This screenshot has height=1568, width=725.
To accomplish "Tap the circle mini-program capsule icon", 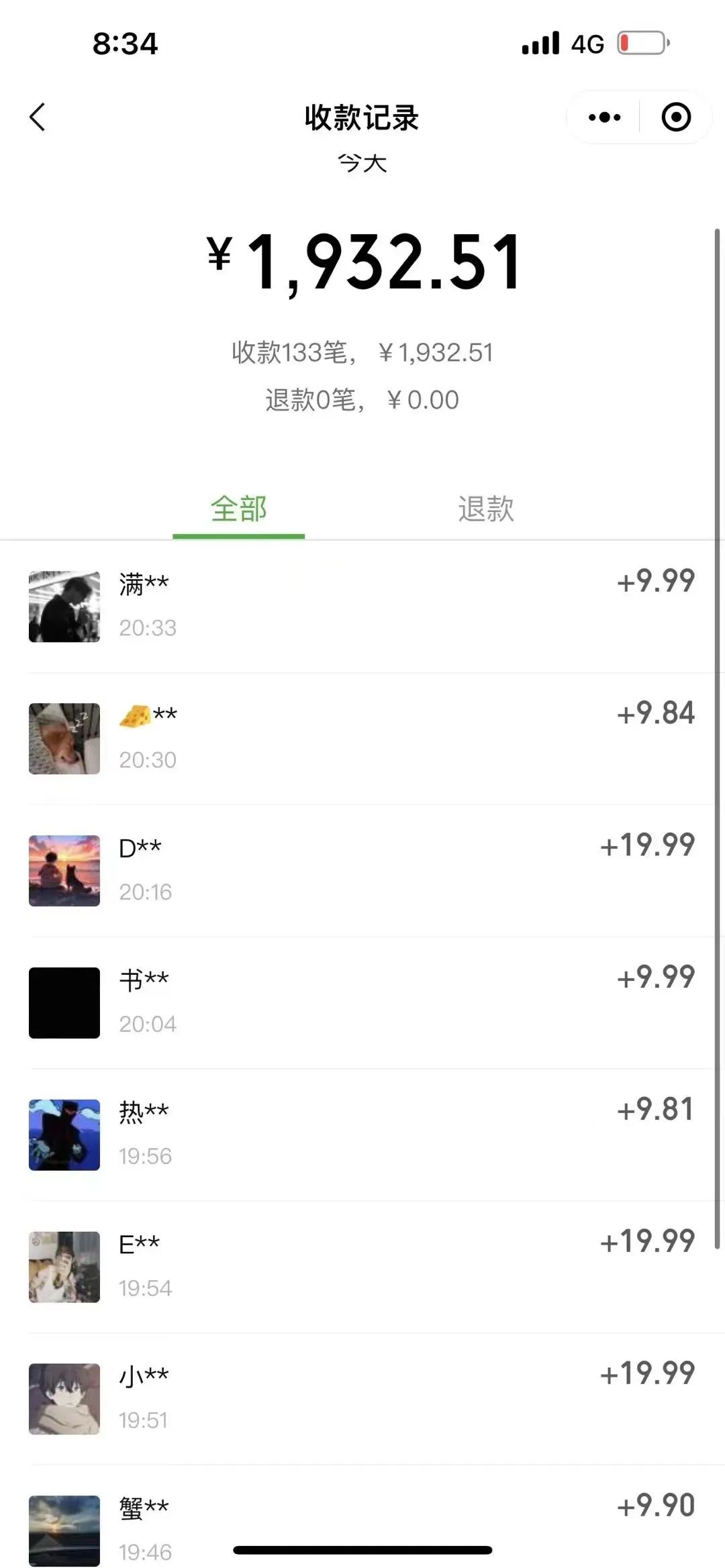I will point(677,116).
